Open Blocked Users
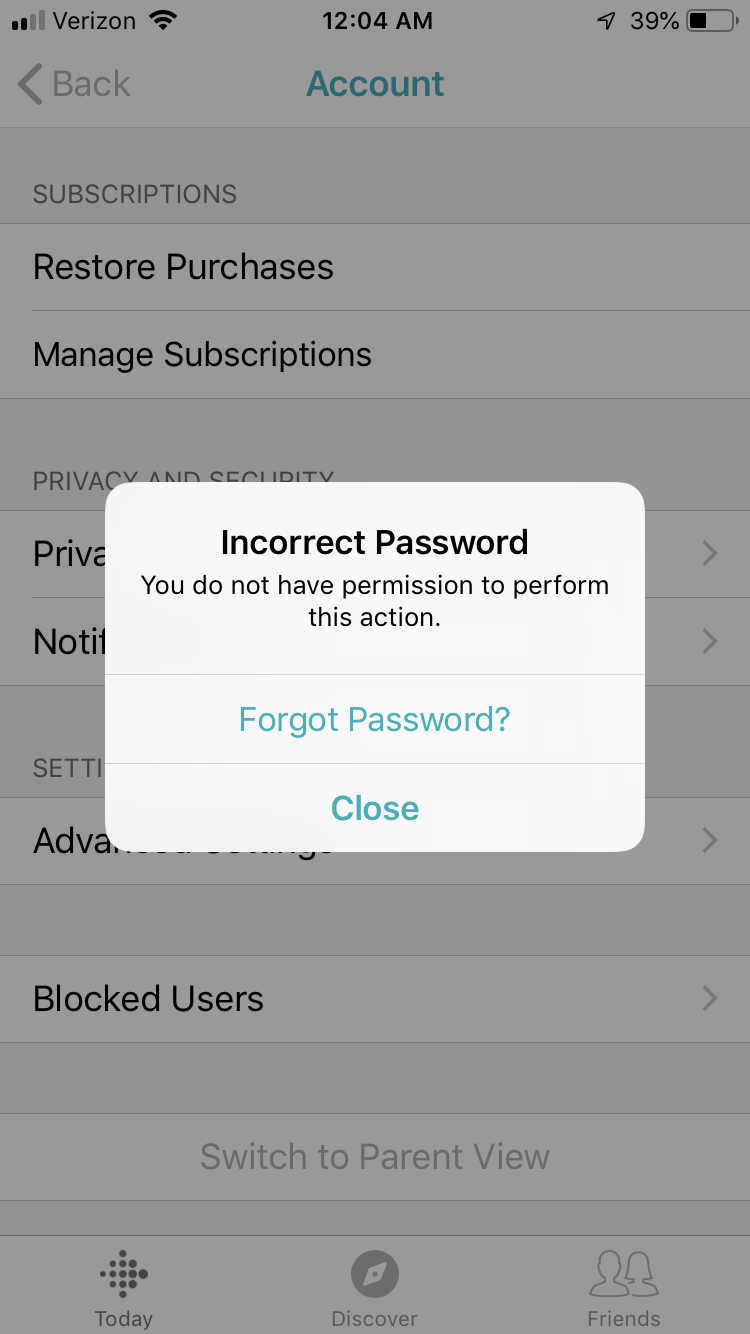750x1334 pixels. [375, 999]
